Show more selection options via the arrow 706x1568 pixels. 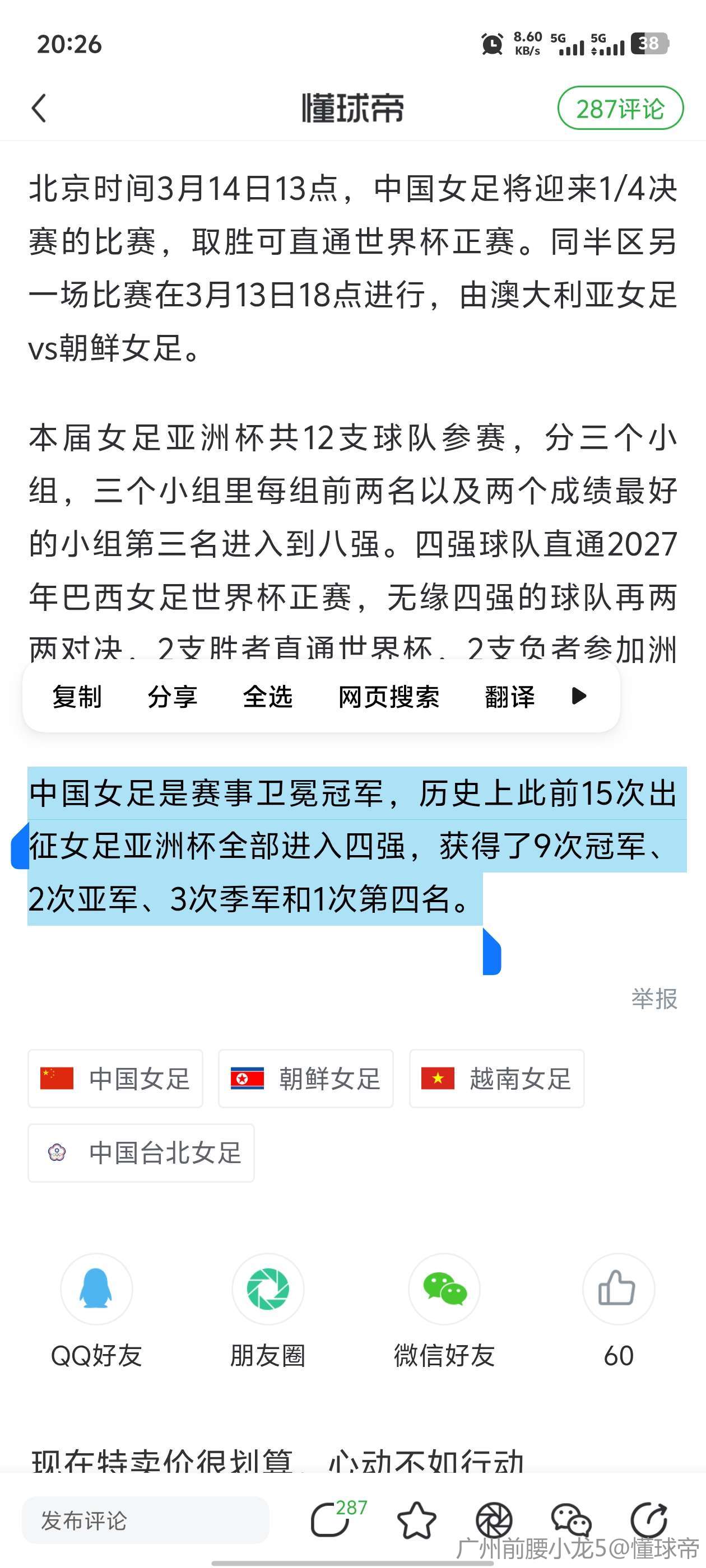click(579, 696)
